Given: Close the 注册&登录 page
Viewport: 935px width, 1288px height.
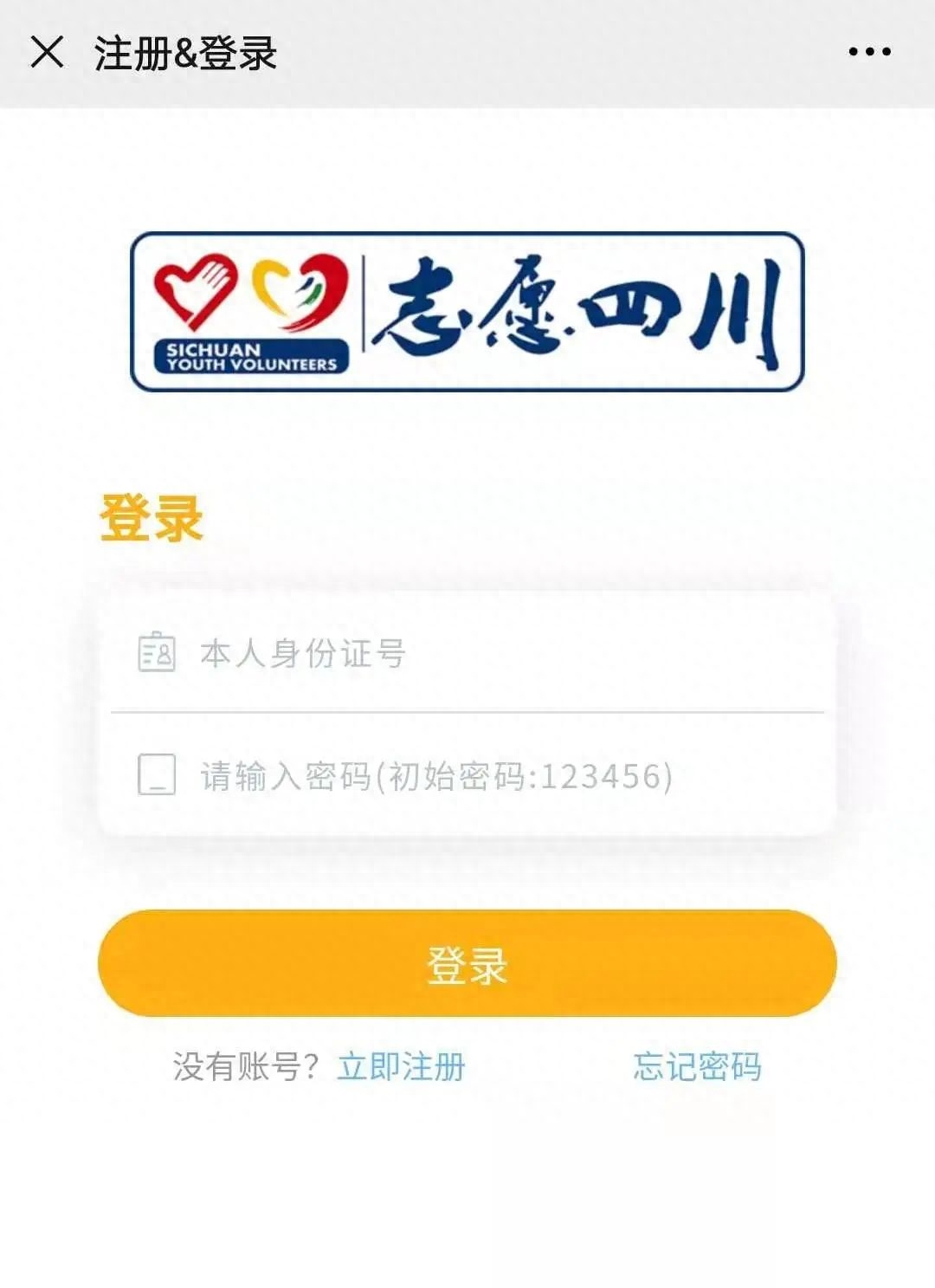Looking at the screenshot, I should (x=47, y=52).
